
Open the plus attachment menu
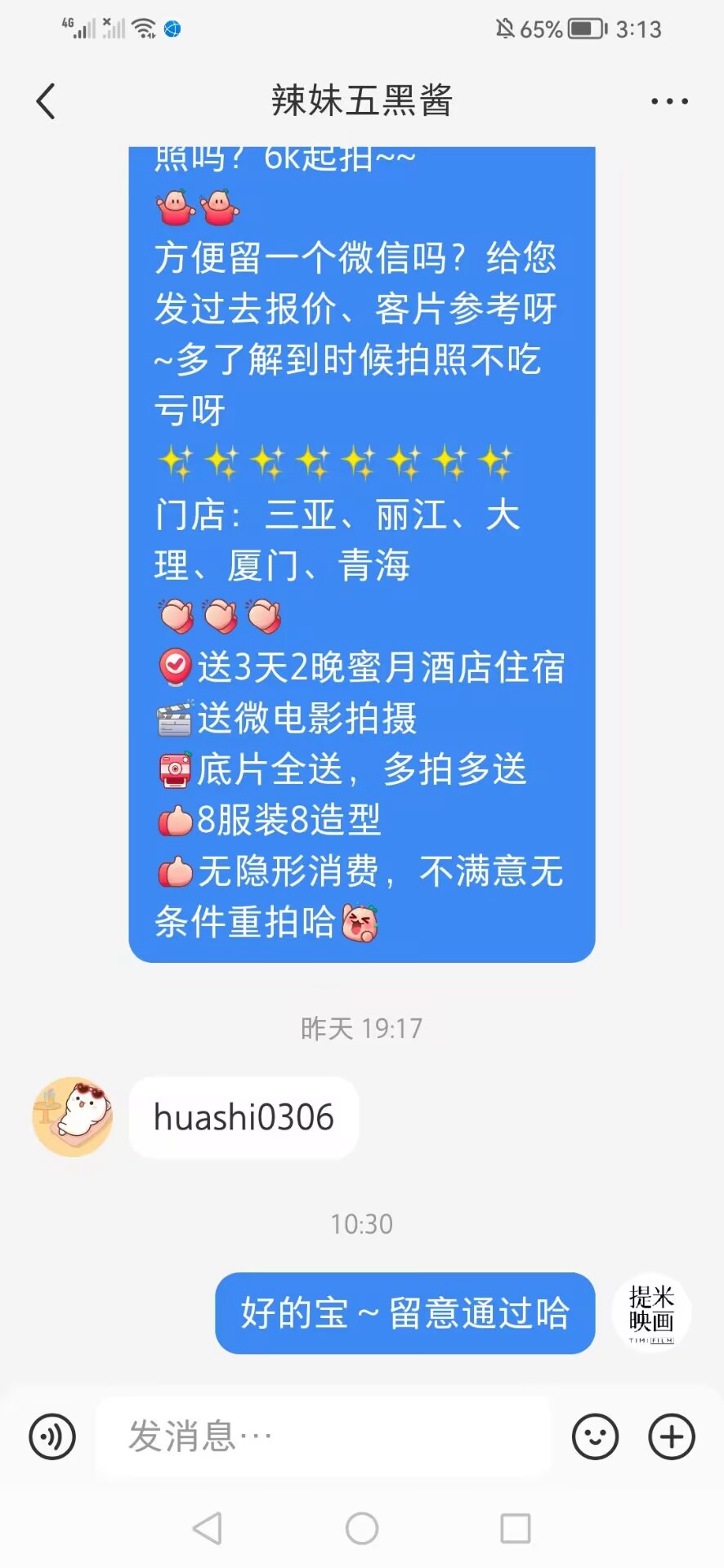pyautogui.click(x=672, y=1437)
